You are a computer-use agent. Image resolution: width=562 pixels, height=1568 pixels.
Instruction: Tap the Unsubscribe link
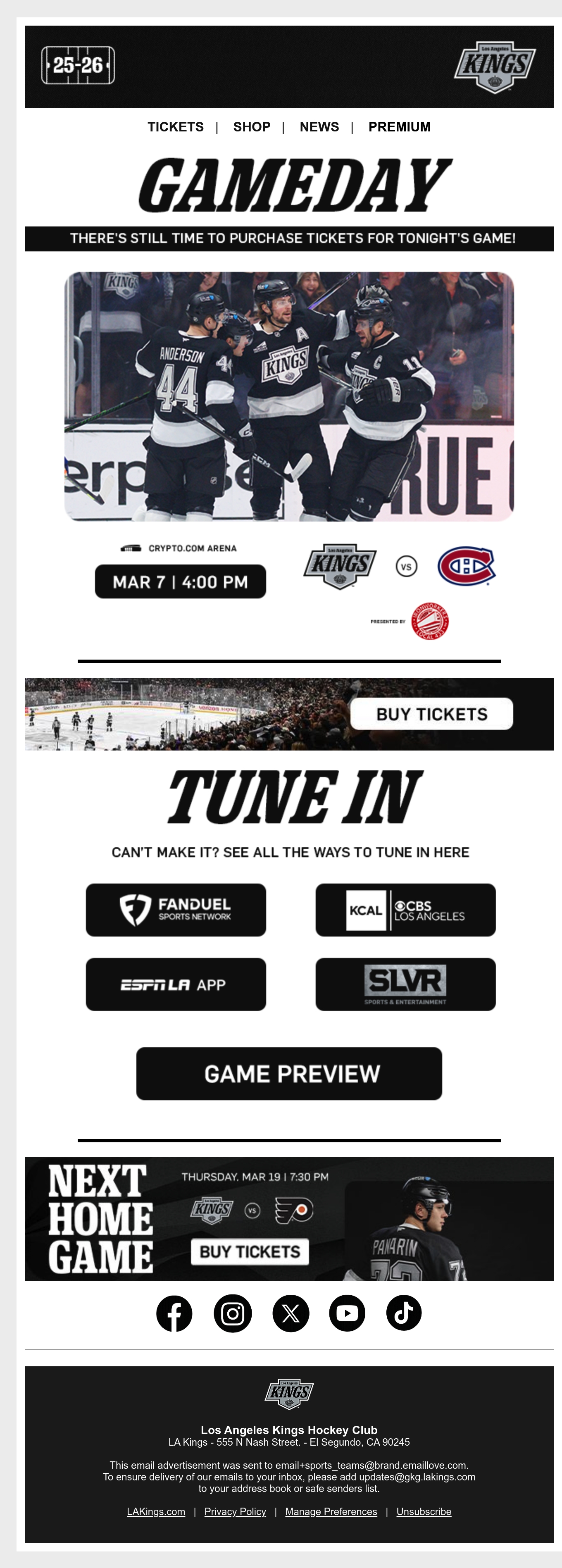424,1511
